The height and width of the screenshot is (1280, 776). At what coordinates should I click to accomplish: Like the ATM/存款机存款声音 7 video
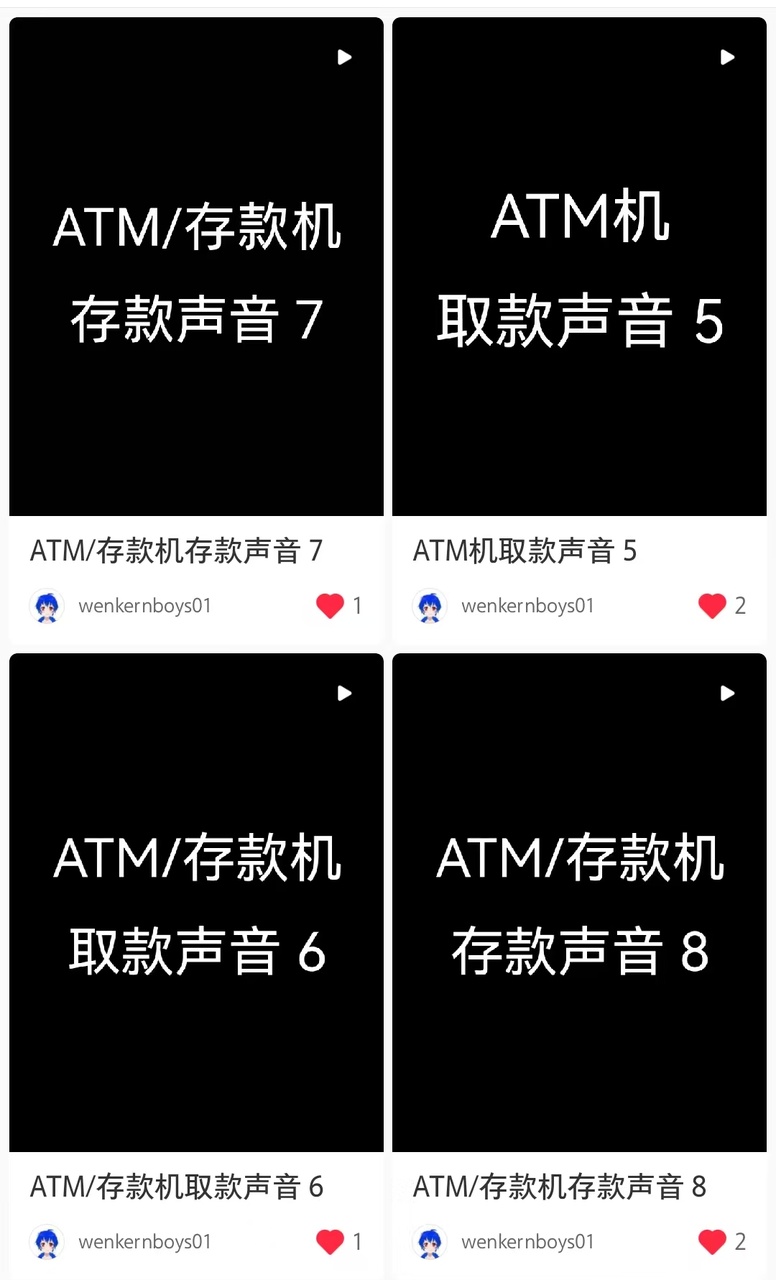pyautogui.click(x=330, y=605)
